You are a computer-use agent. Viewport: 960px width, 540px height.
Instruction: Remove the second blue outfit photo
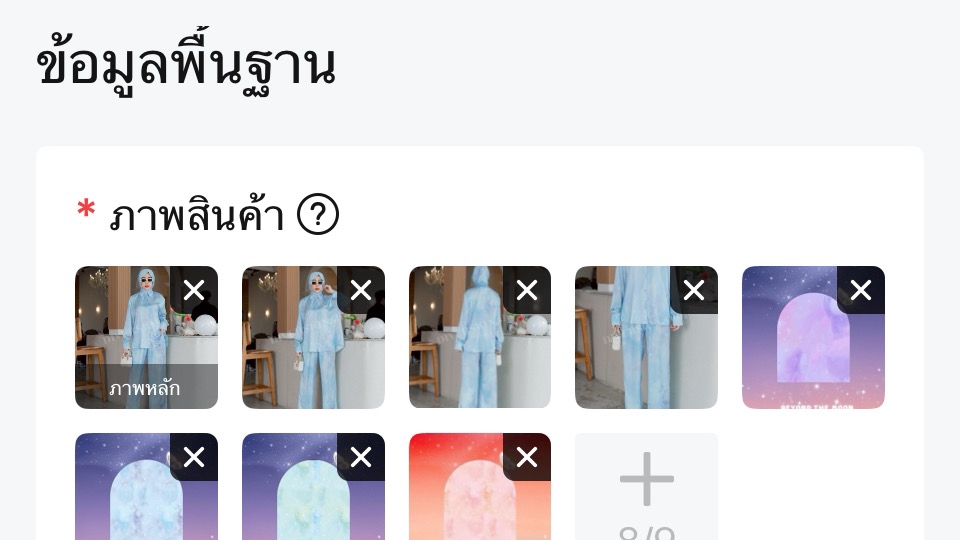pyautogui.click(x=361, y=291)
